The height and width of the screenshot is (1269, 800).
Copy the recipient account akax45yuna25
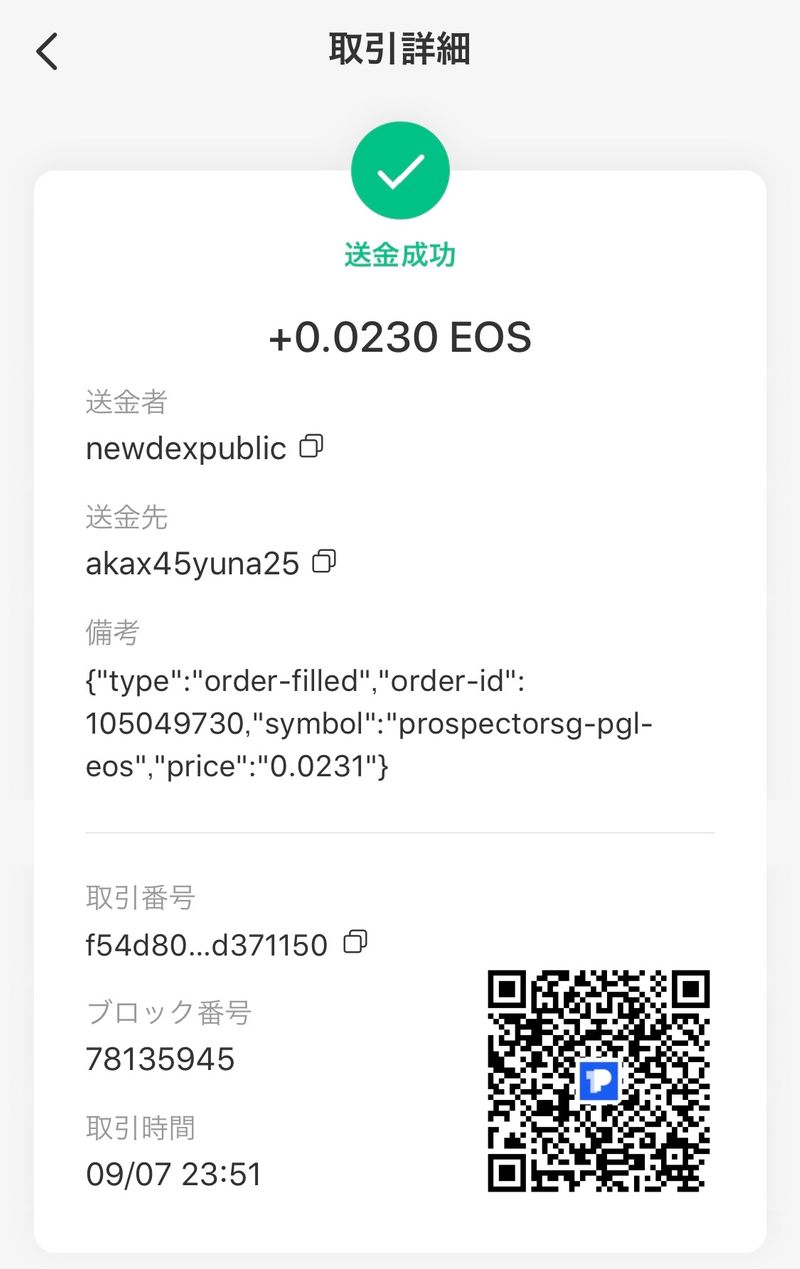pyautogui.click(x=324, y=562)
